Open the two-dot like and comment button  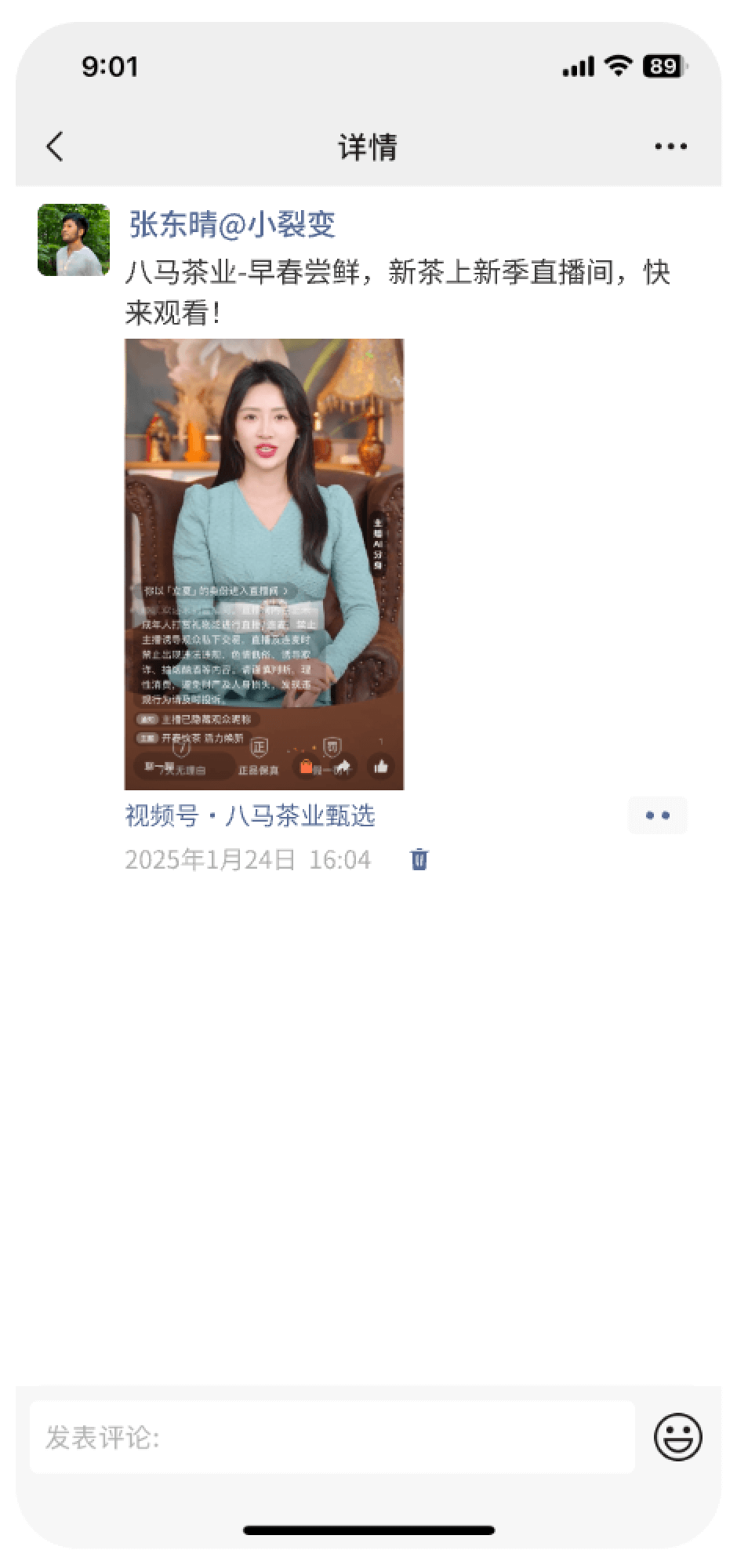point(657,815)
